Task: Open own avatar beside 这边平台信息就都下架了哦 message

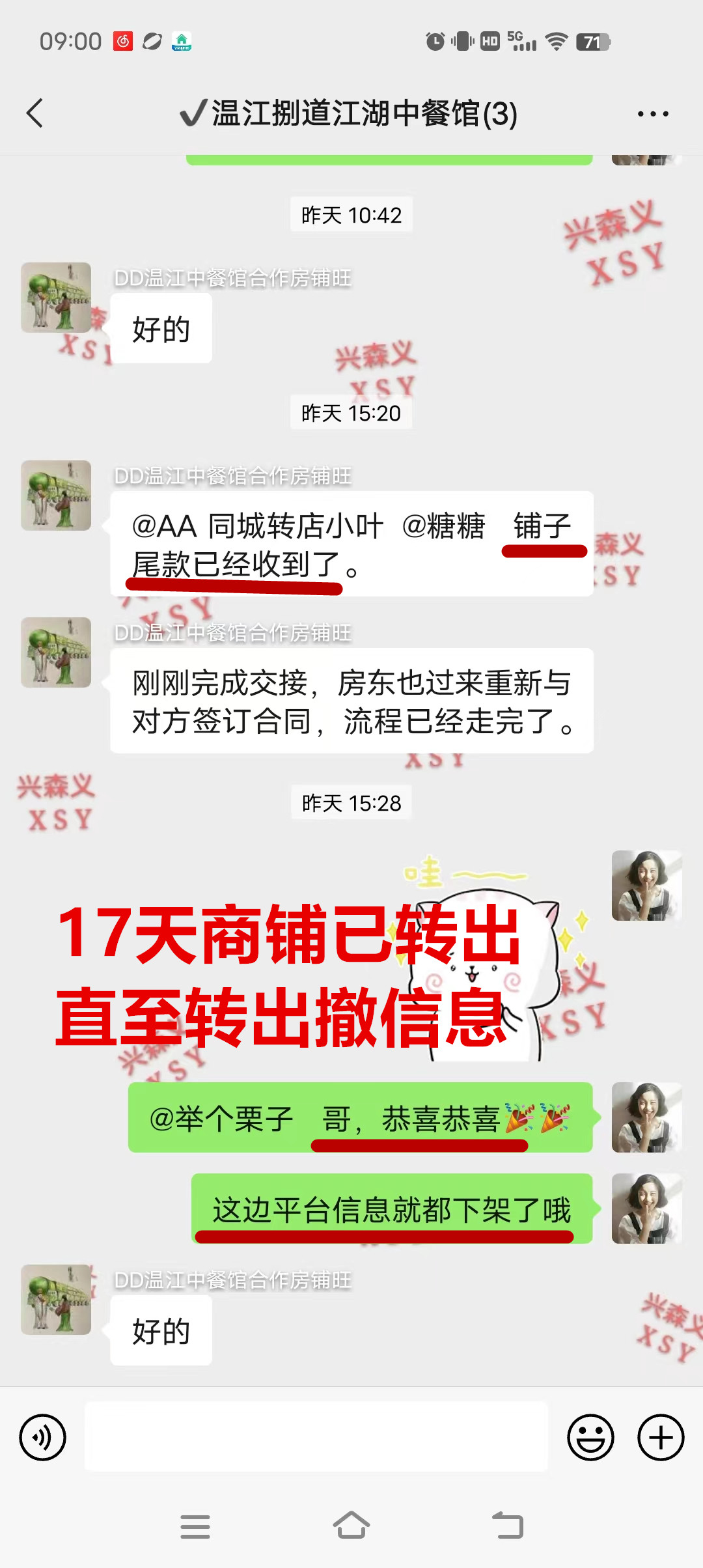Action: 646,1209
